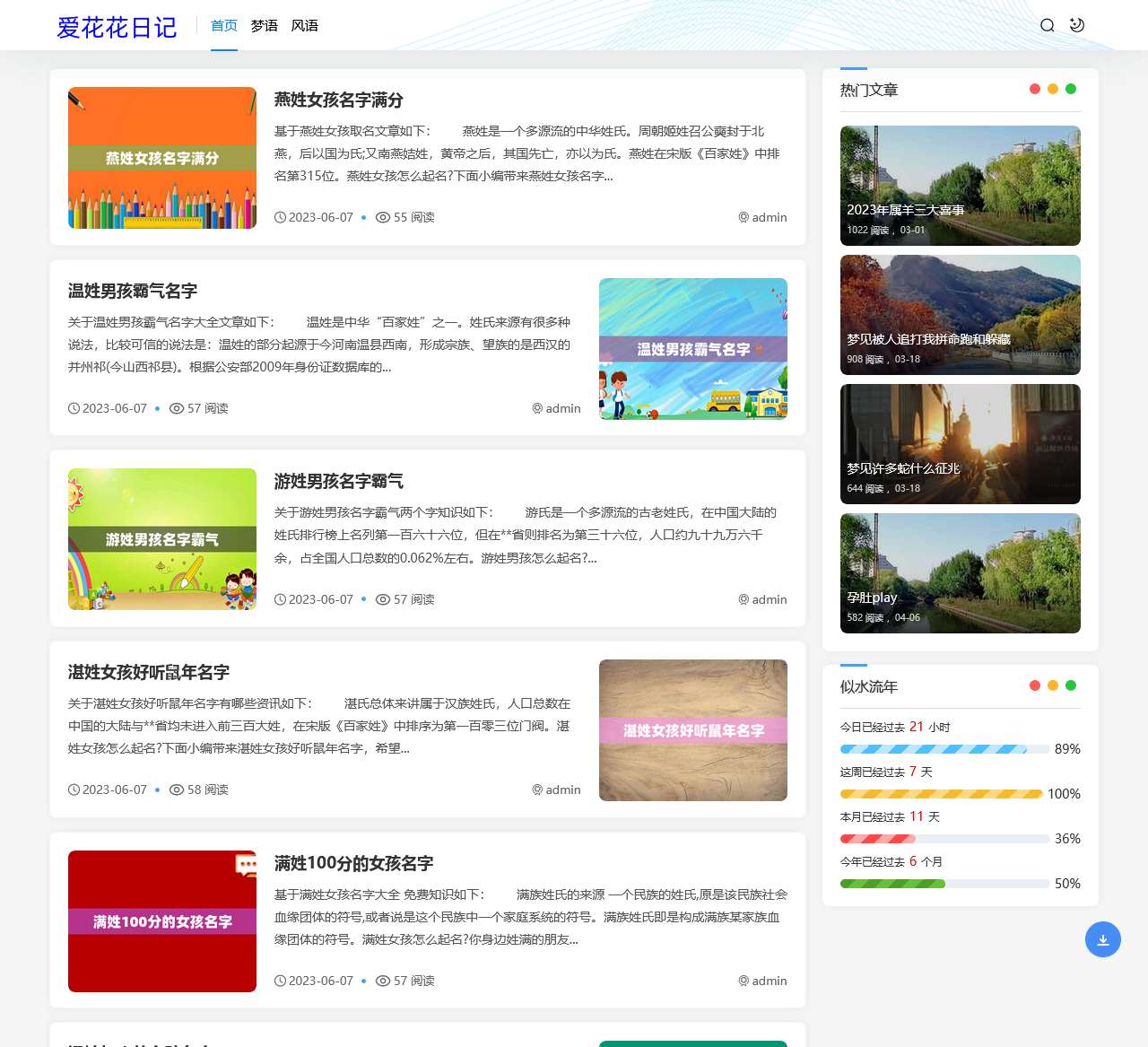Open the 爱花花日记 site logo
The width and height of the screenshot is (1148, 1047).
pyautogui.click(x=117, y=27)
